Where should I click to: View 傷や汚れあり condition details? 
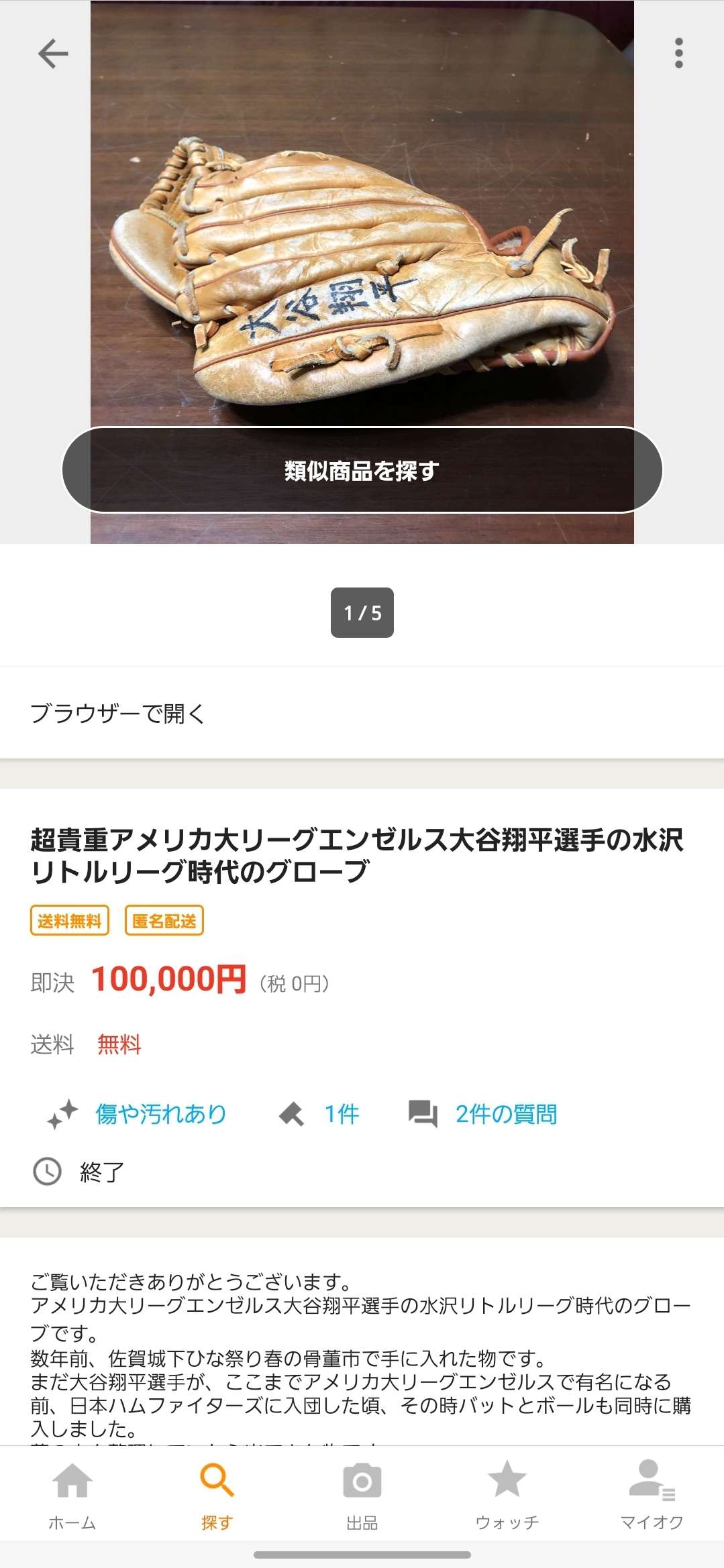click(x=160, y=1114)
